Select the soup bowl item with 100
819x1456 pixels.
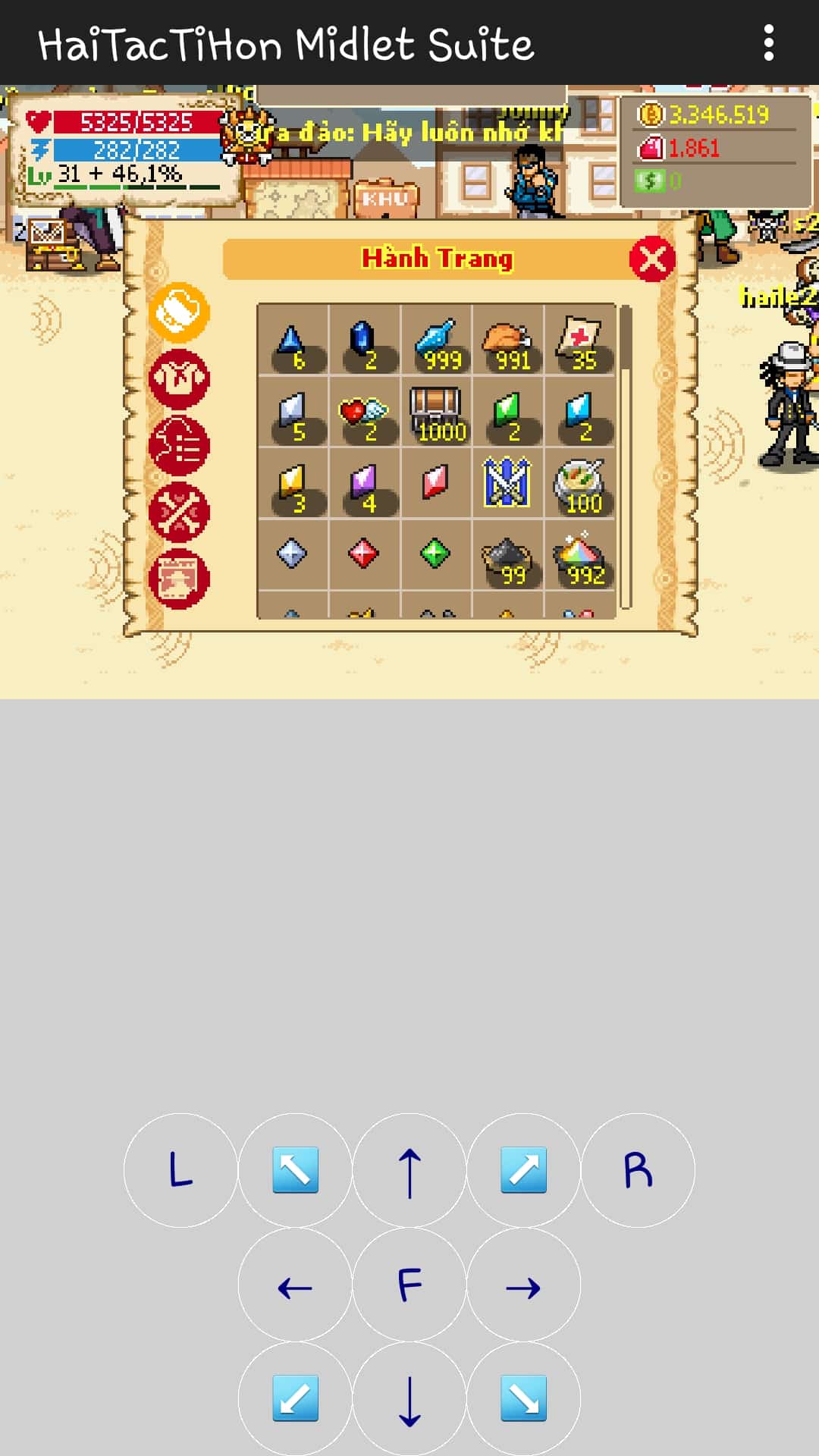point(579,484)
